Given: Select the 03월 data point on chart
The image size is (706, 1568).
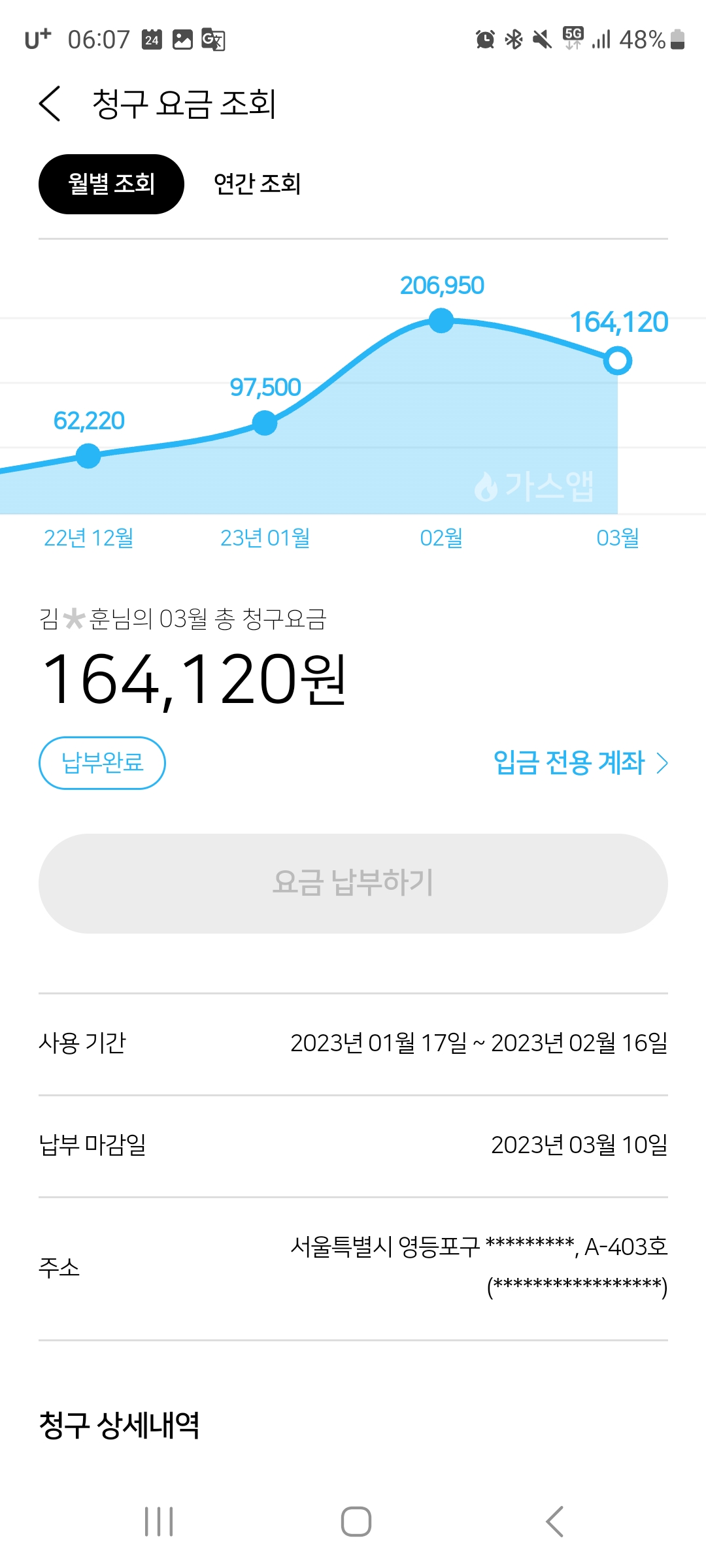Looking at the screenshot, I should [618, 361].
